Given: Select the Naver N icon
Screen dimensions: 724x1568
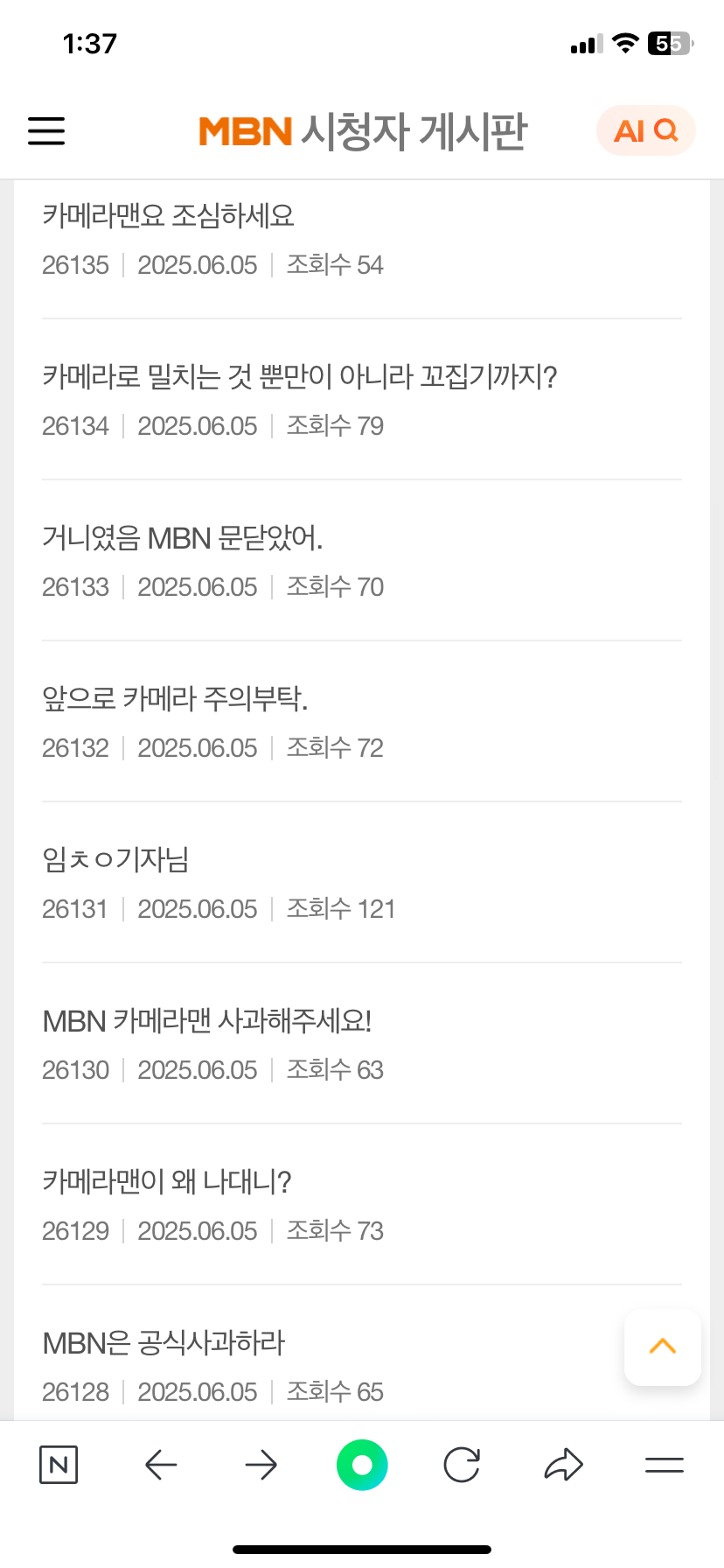Looking at the screenshot, I should (x=59, y=1464).
